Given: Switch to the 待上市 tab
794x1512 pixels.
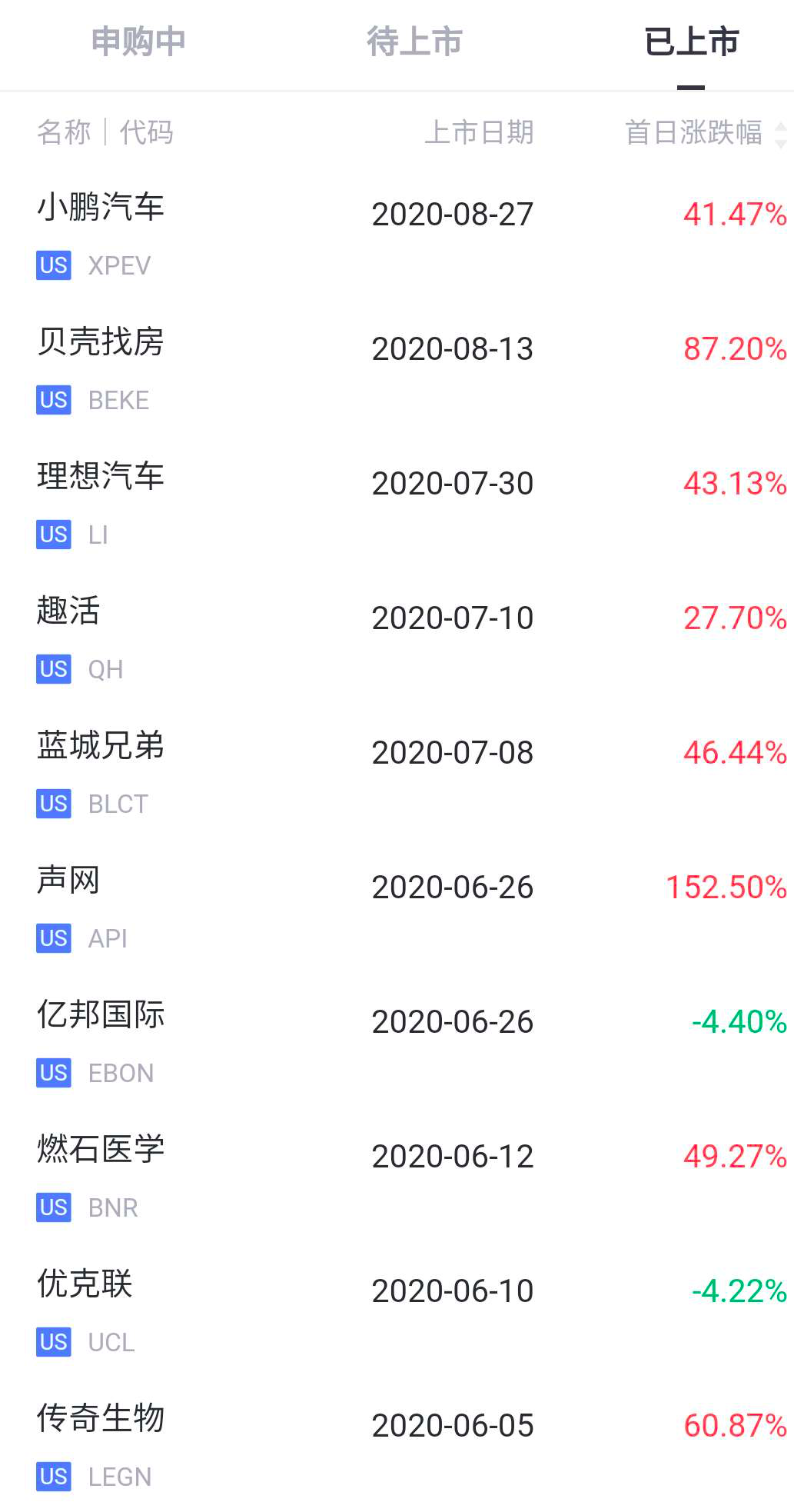Looking at the screenshot, I should [x=414, y=42].
